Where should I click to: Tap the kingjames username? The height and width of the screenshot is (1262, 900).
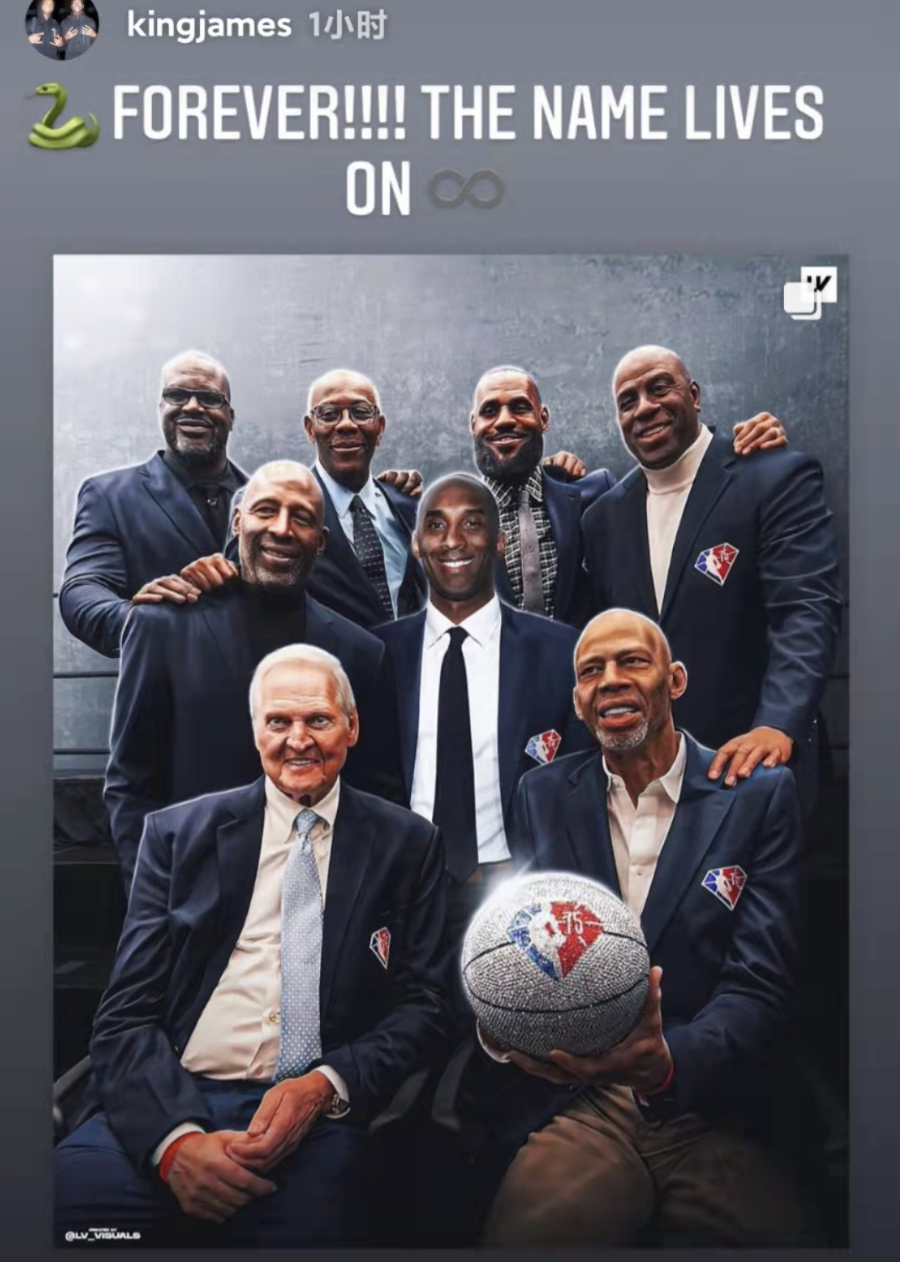(208, 27)
